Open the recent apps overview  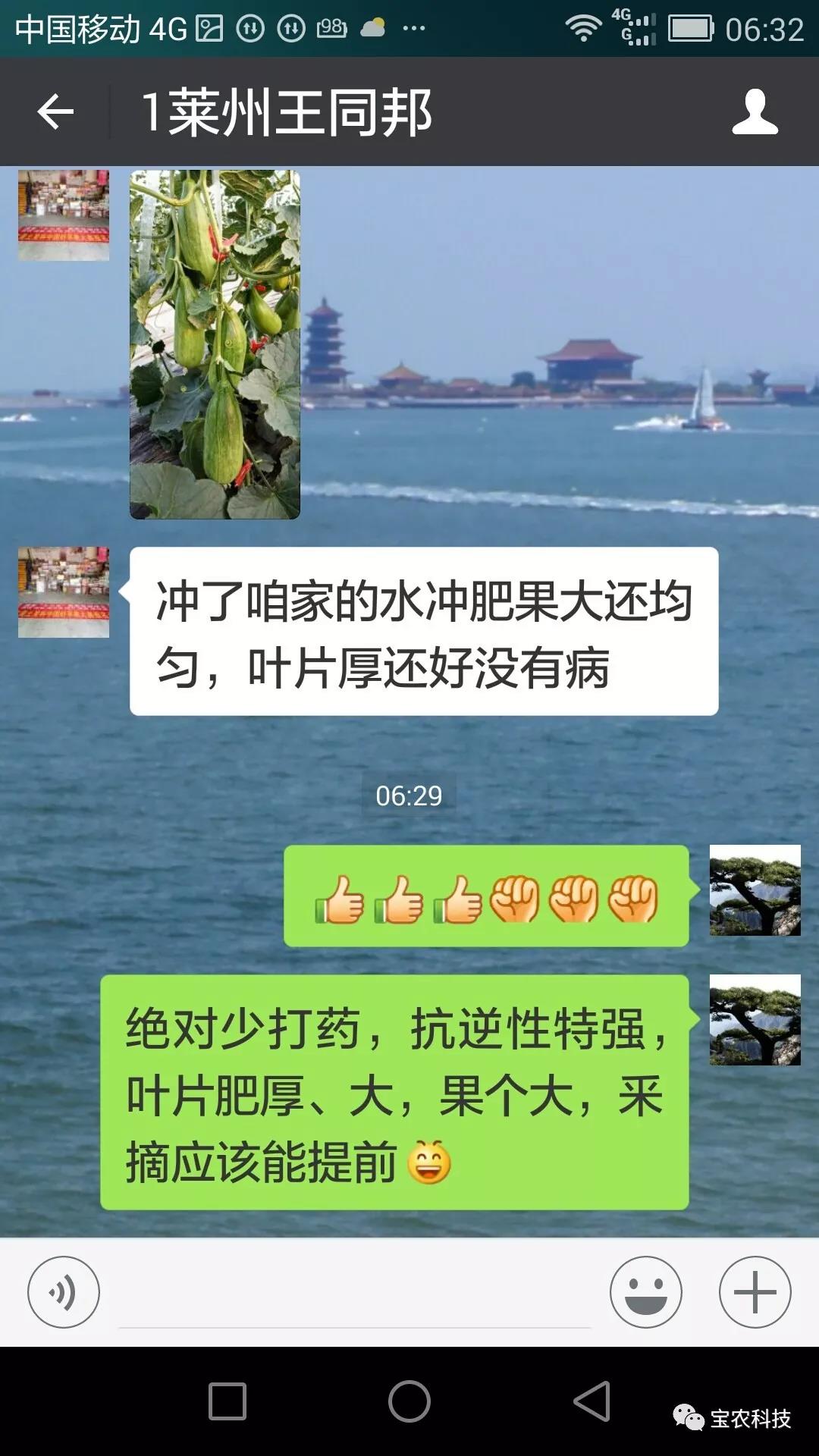(227, 1401)
